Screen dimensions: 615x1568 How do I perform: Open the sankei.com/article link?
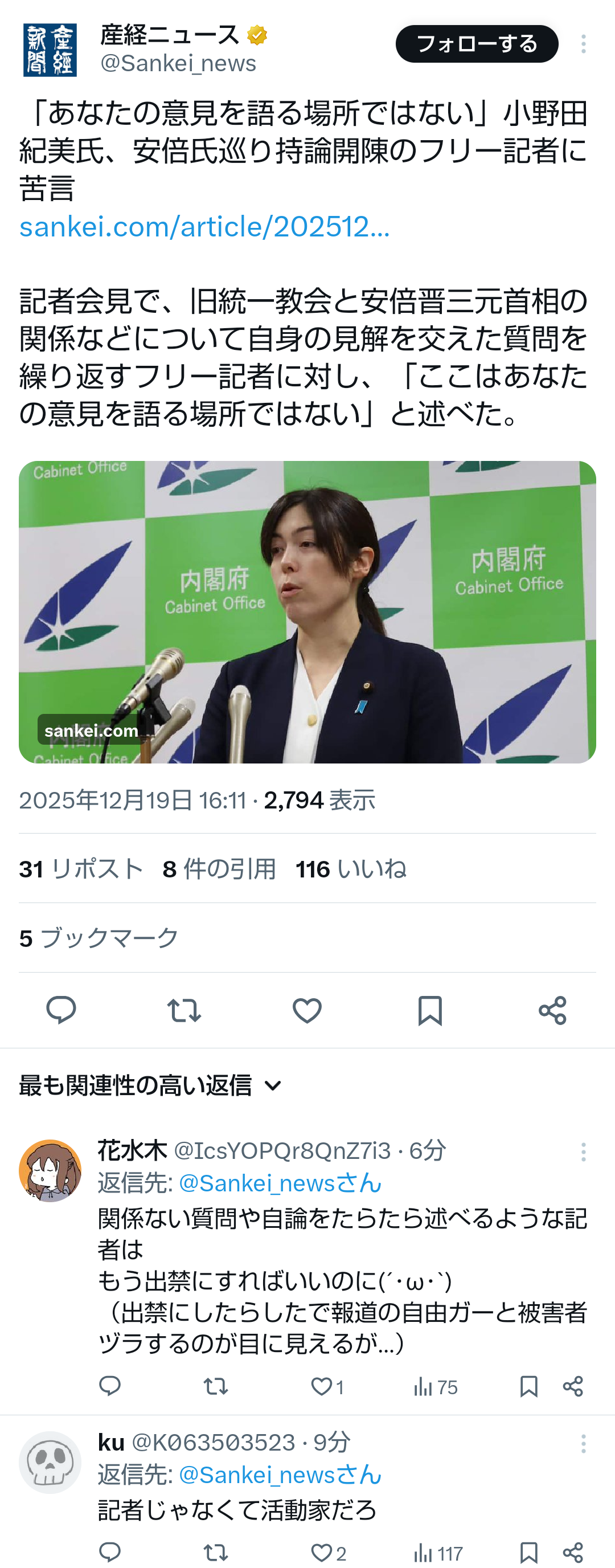pyautogui.click(x=204, y=227)
